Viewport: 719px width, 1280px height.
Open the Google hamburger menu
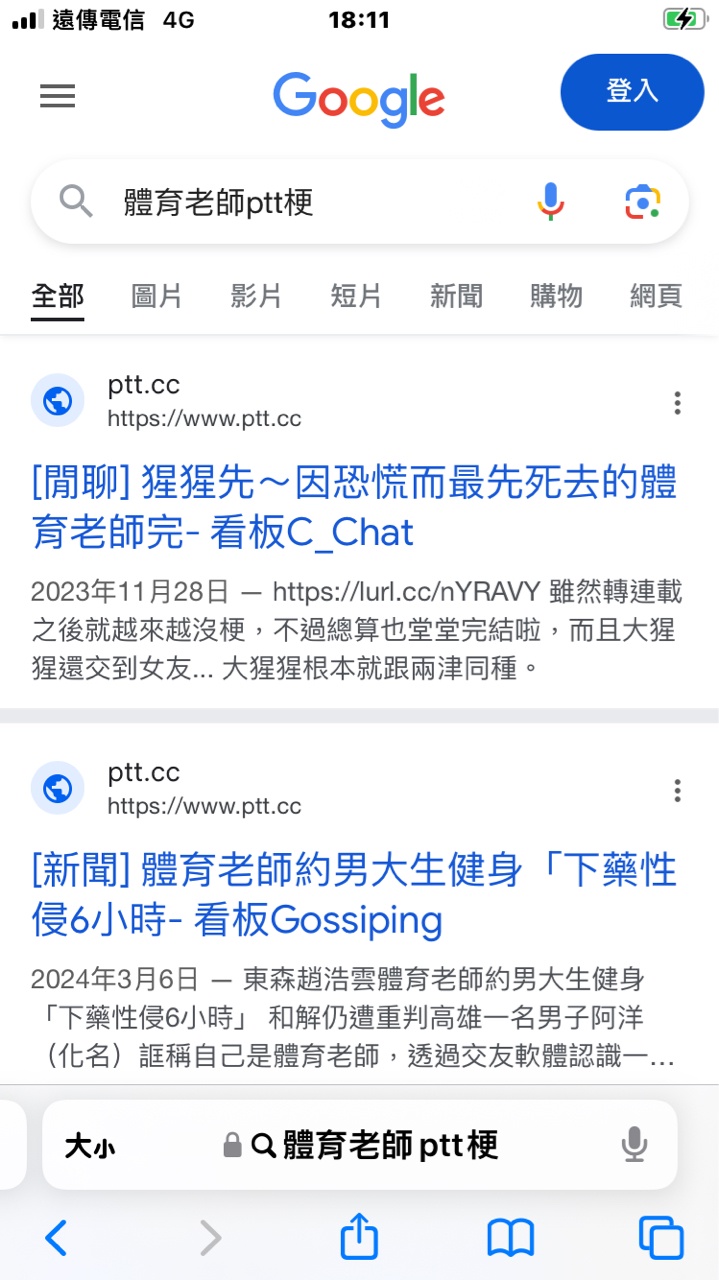pos(58,96)
